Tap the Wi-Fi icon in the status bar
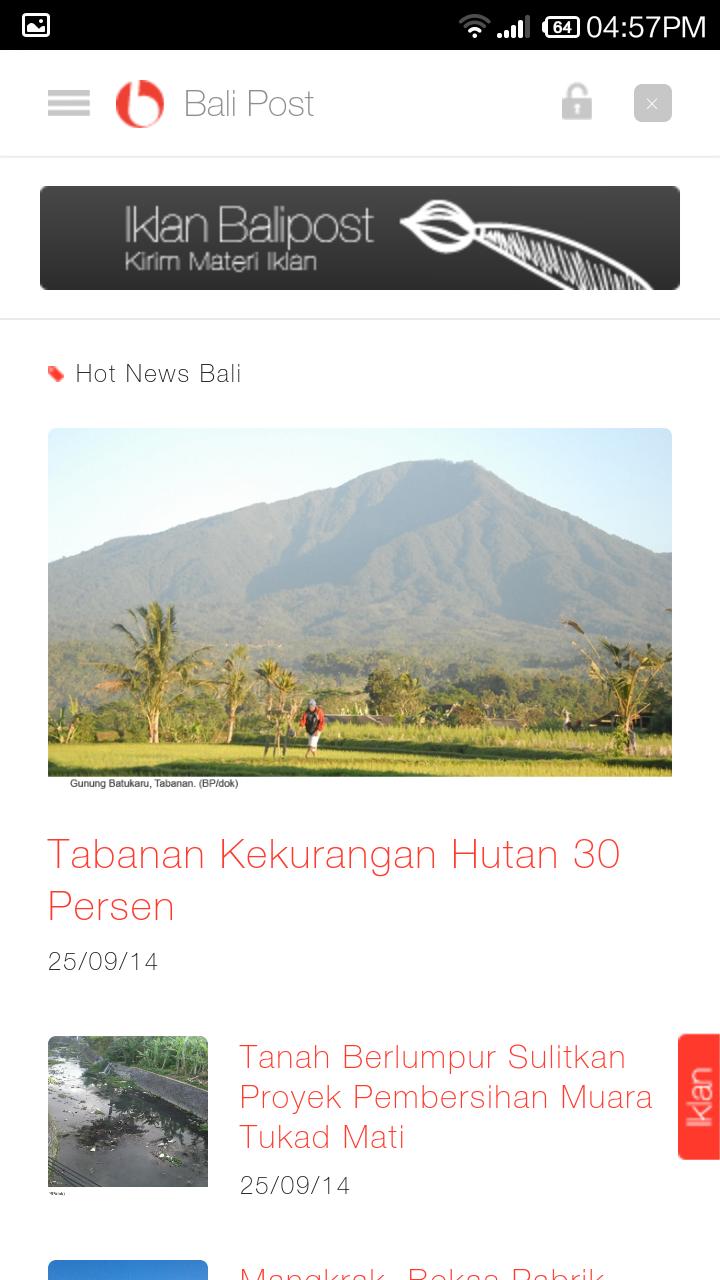The image size is (720, 1280). coord(474,25)
